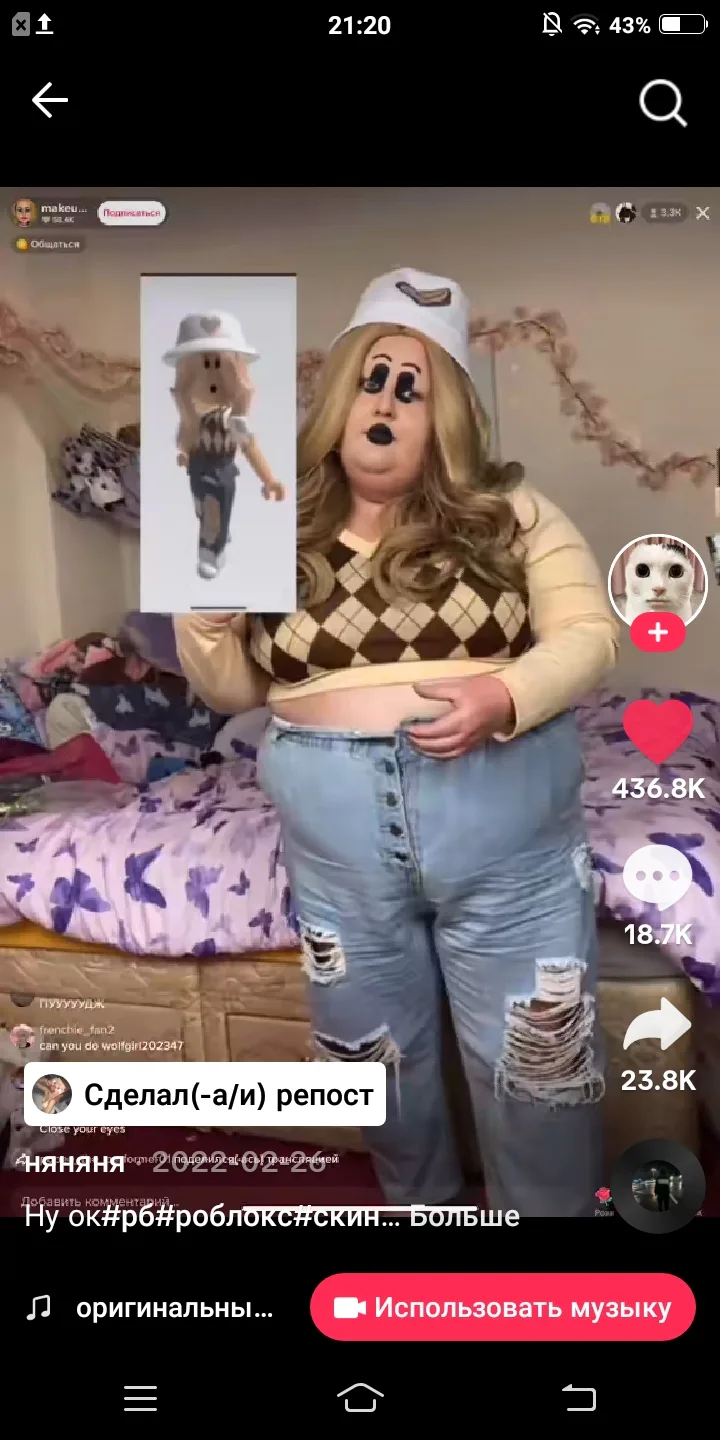Follow the creator with the plus badge
Screen dimensions: 720x1440
[x=657, y=633]
